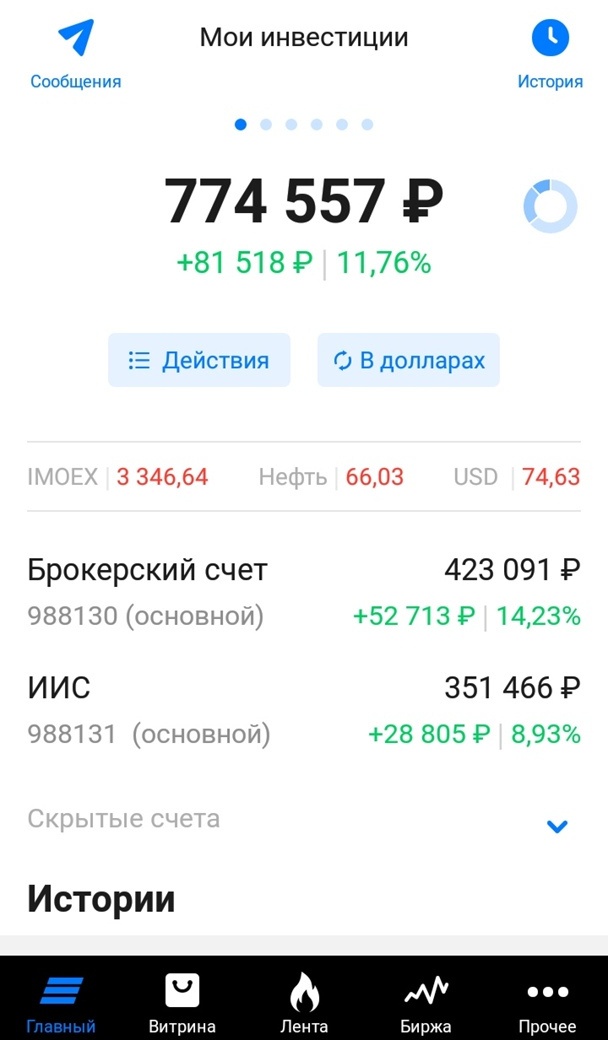Open the IMOEX index quote
Viewport: 608px width, 1040px height.
(x=118, y=477)
